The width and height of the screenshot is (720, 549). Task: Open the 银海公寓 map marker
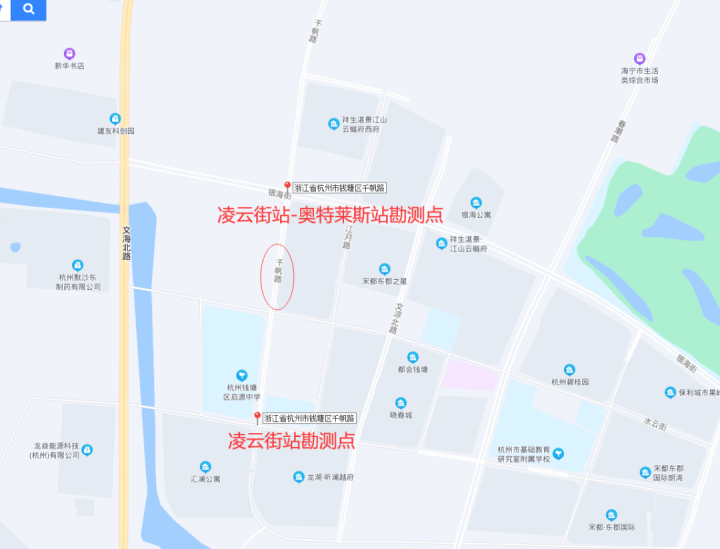point(476,203)
